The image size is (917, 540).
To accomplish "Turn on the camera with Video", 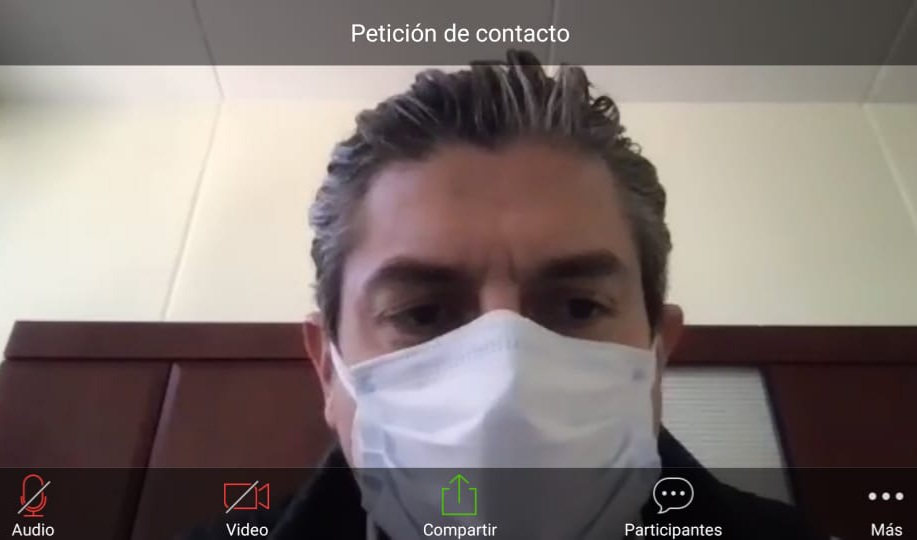I will point(246,505).
